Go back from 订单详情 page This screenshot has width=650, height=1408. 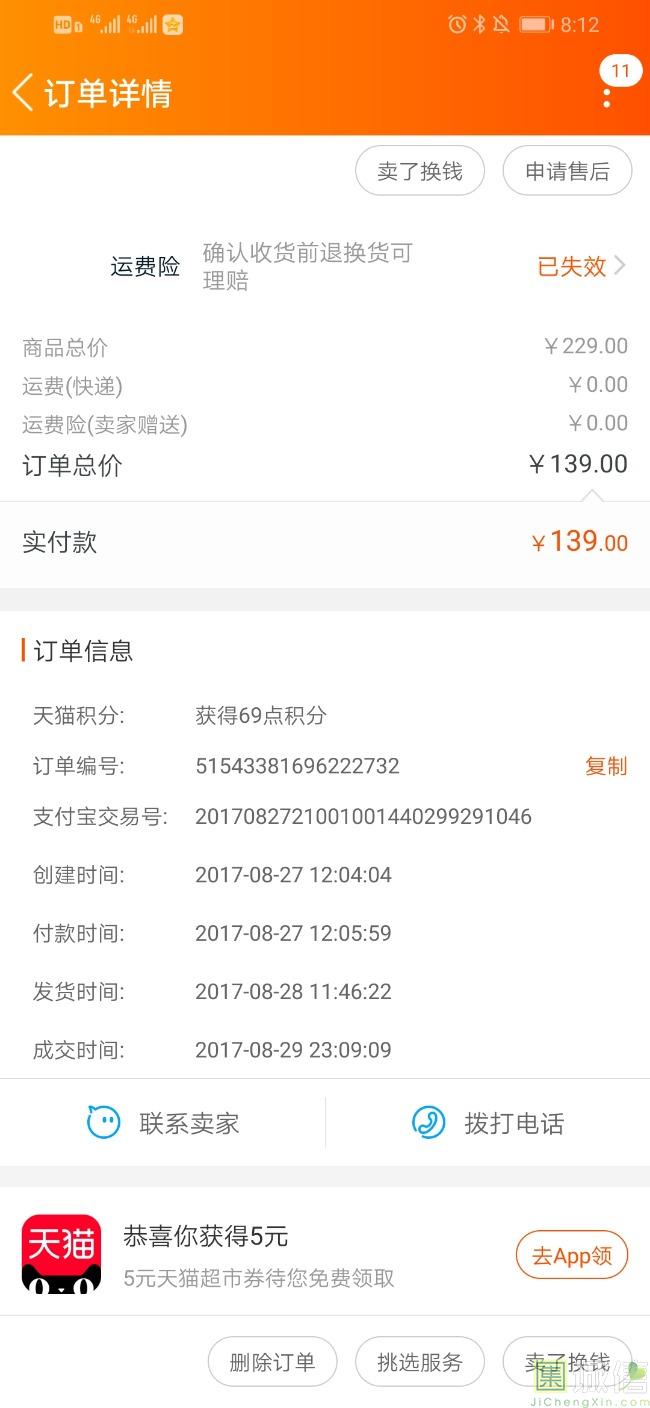click(23, 93)
